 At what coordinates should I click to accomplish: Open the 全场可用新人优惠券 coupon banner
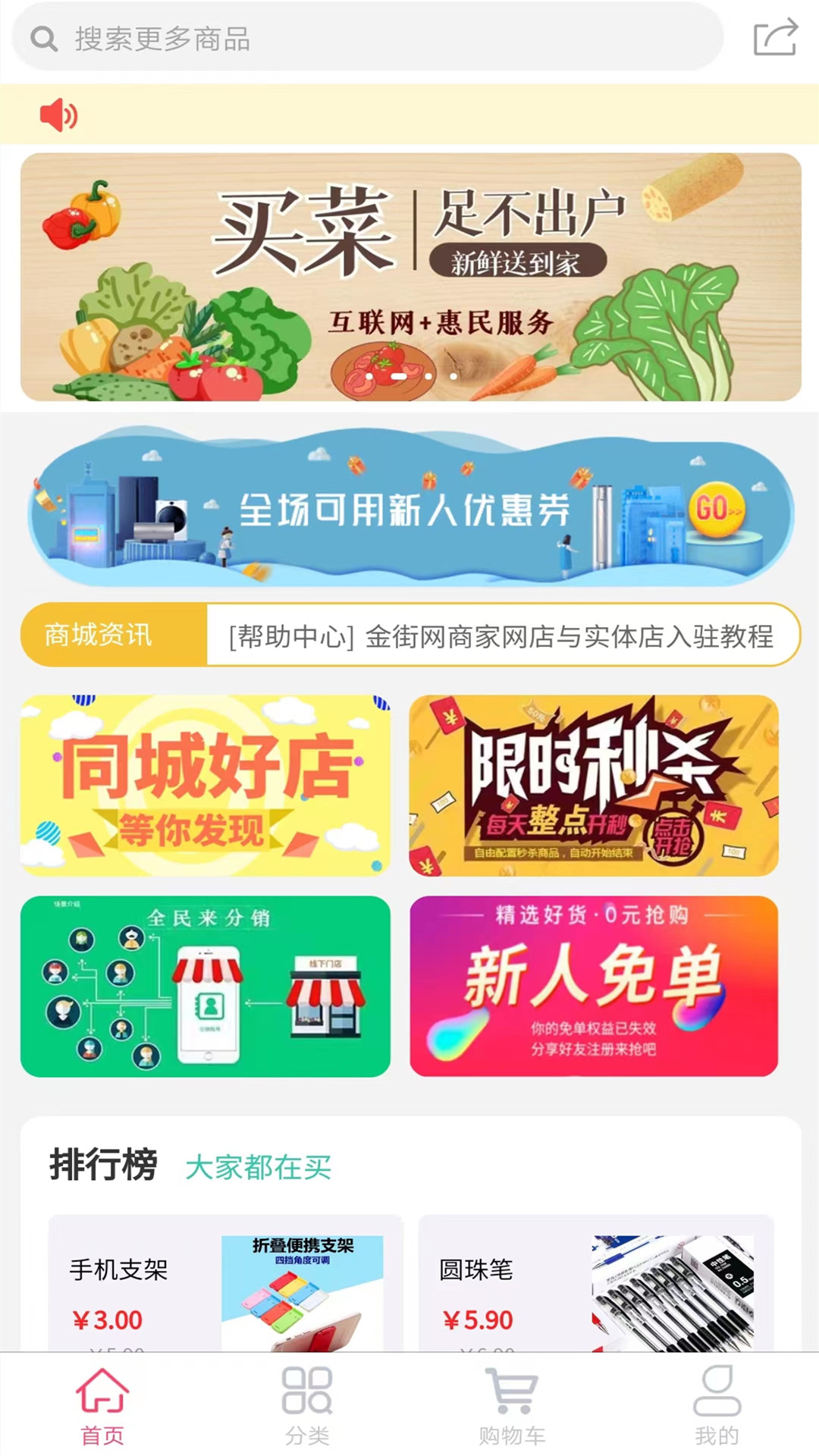click(x=410, y=508)
